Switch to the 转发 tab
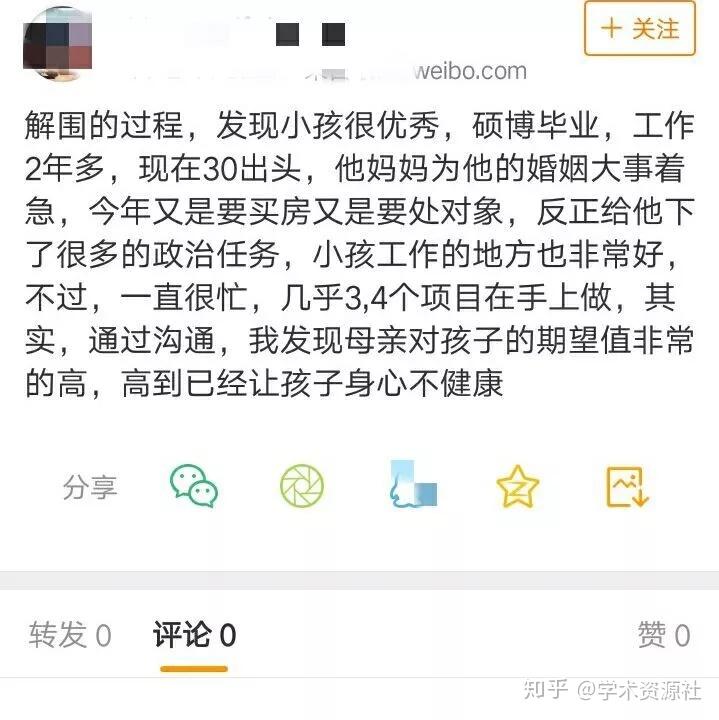This screenshot has width=719, height=720. point(70,635)
